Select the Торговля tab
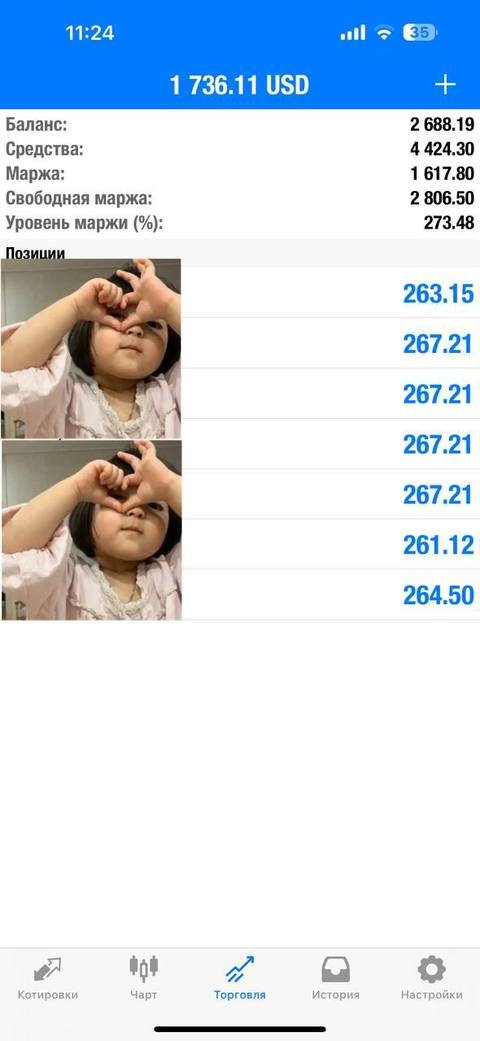This screenshot has height=1041, width=480. (240, 979)
